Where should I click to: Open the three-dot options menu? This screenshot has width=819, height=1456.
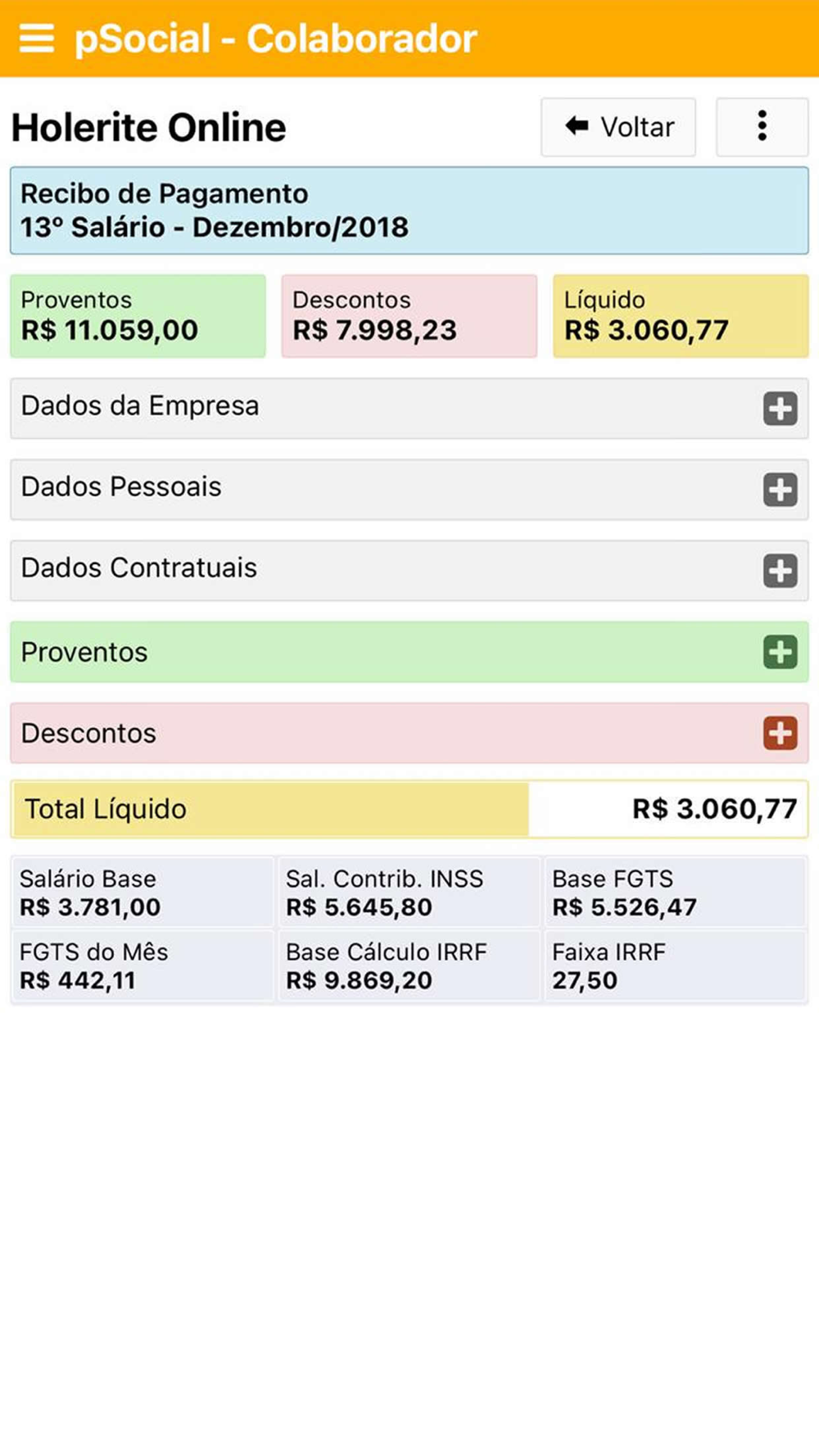(762, 127)
